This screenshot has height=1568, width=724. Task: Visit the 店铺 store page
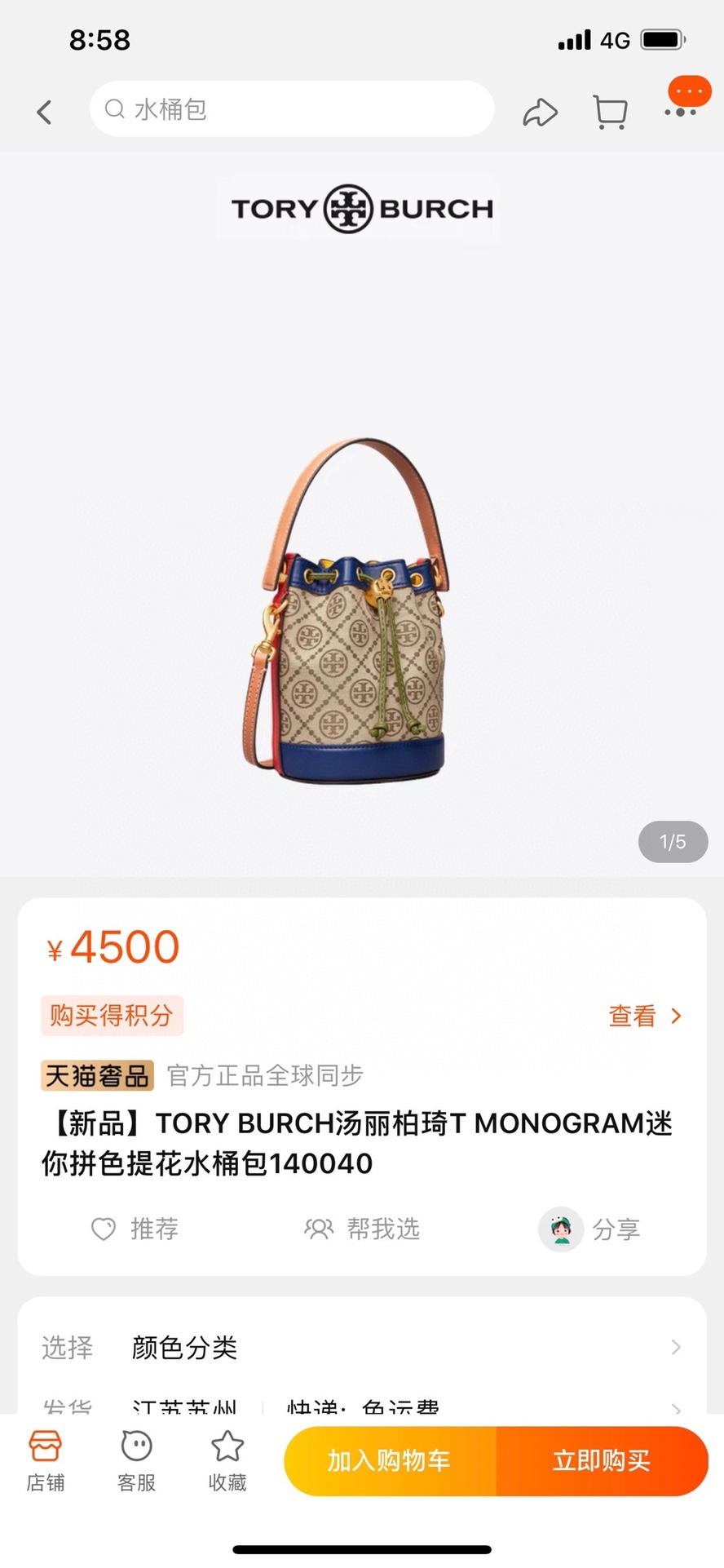pos(45,1462)
